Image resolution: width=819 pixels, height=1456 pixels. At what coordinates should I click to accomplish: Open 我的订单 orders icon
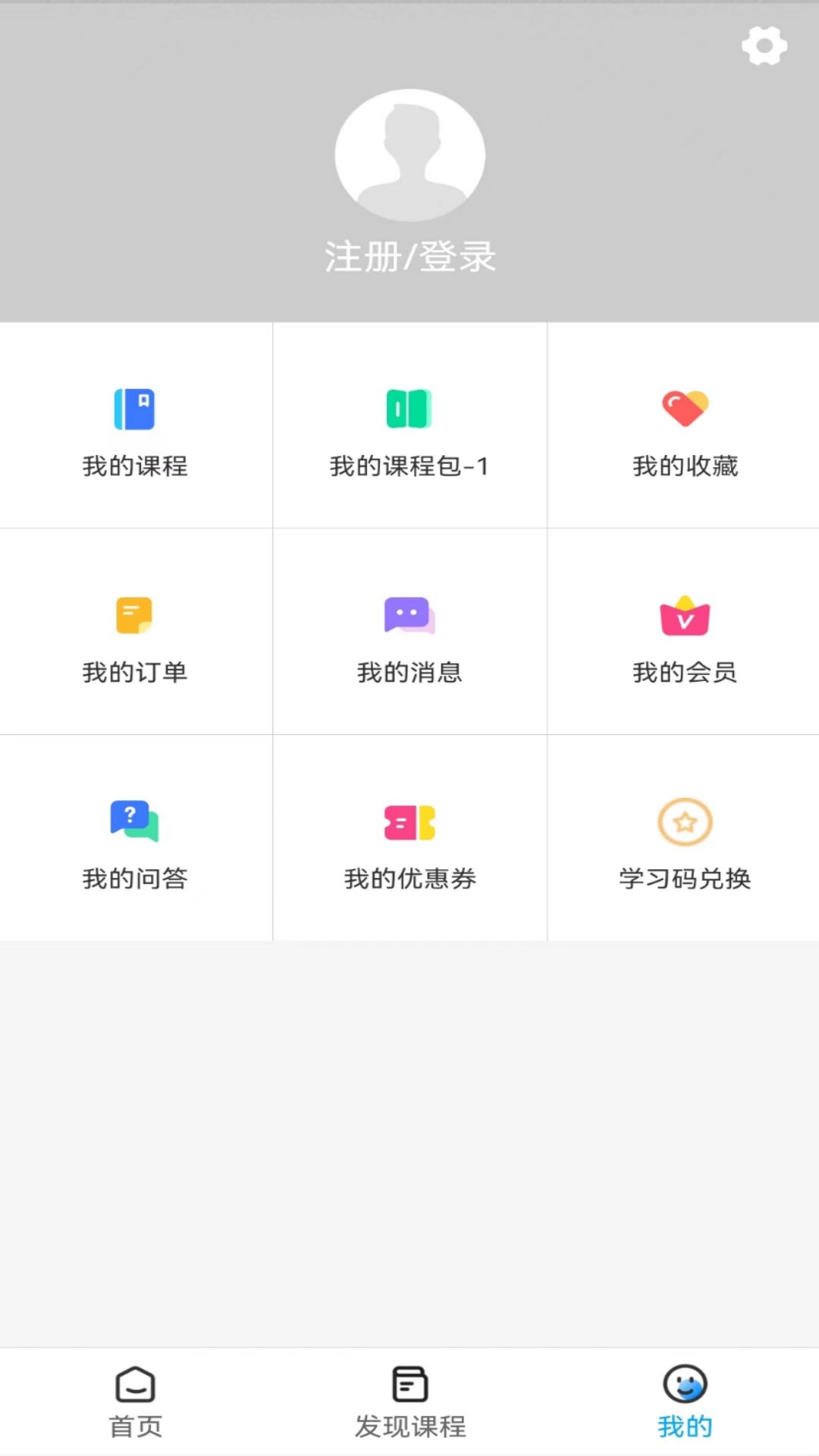pyautogui.click(x=134, y=616)
